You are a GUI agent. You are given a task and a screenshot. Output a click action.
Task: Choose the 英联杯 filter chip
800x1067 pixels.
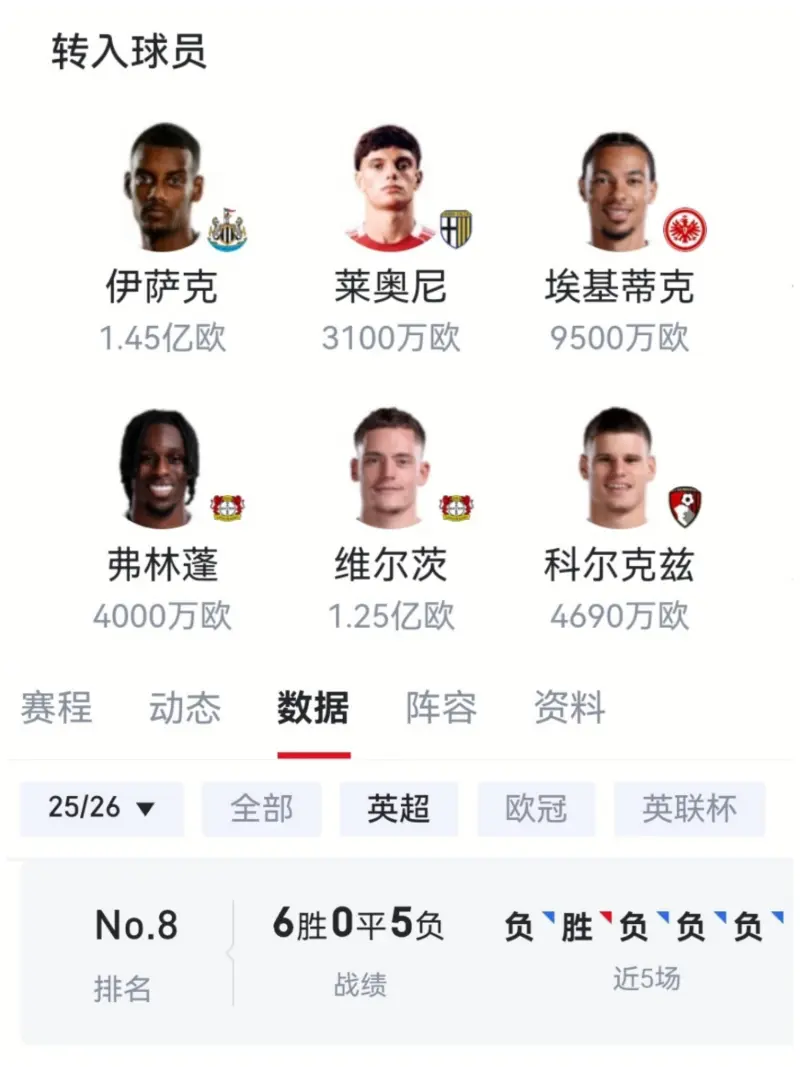pos(688,808)
